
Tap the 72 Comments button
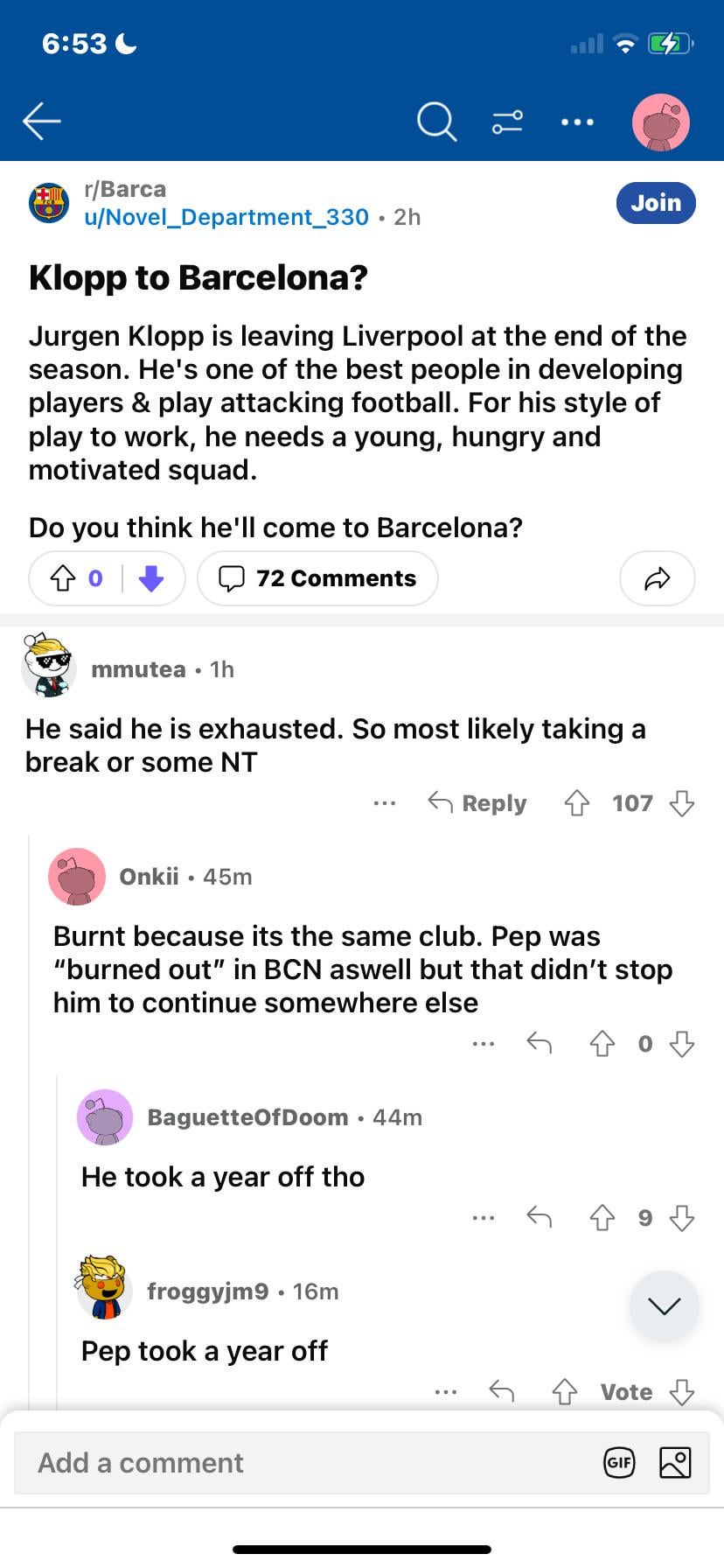pos(317,578)
